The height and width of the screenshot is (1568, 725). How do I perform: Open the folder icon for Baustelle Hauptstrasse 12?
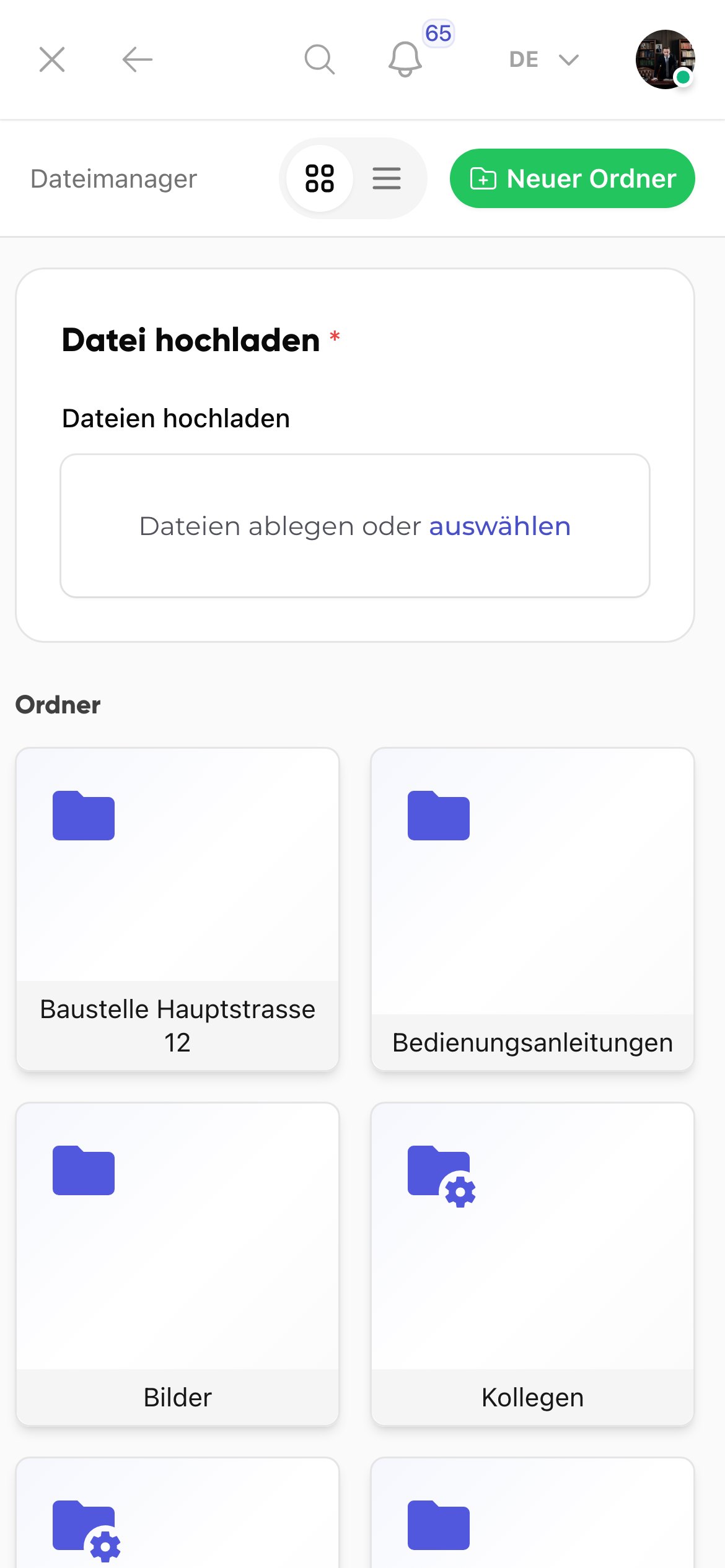tap(84, 816)
